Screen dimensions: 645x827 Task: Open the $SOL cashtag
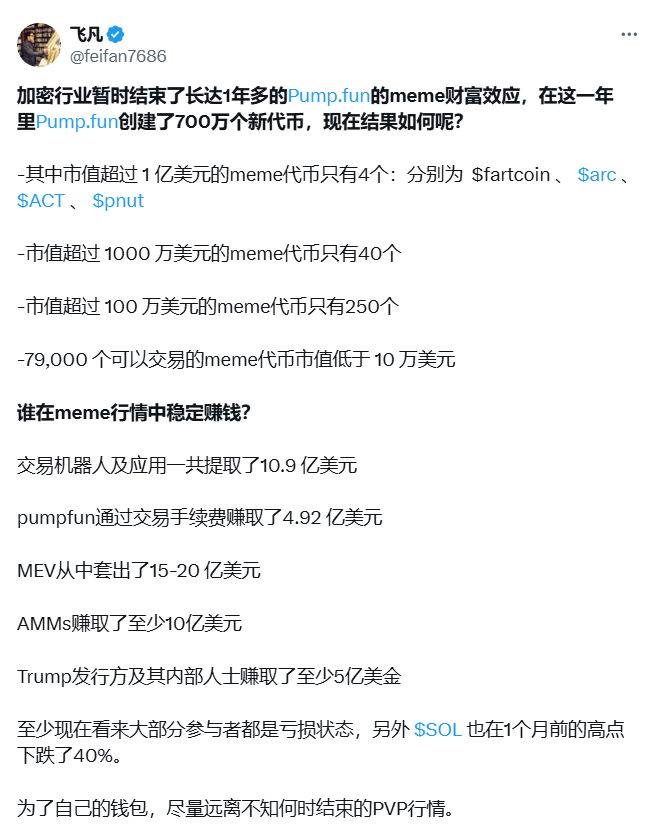click(x=438, y=729)
